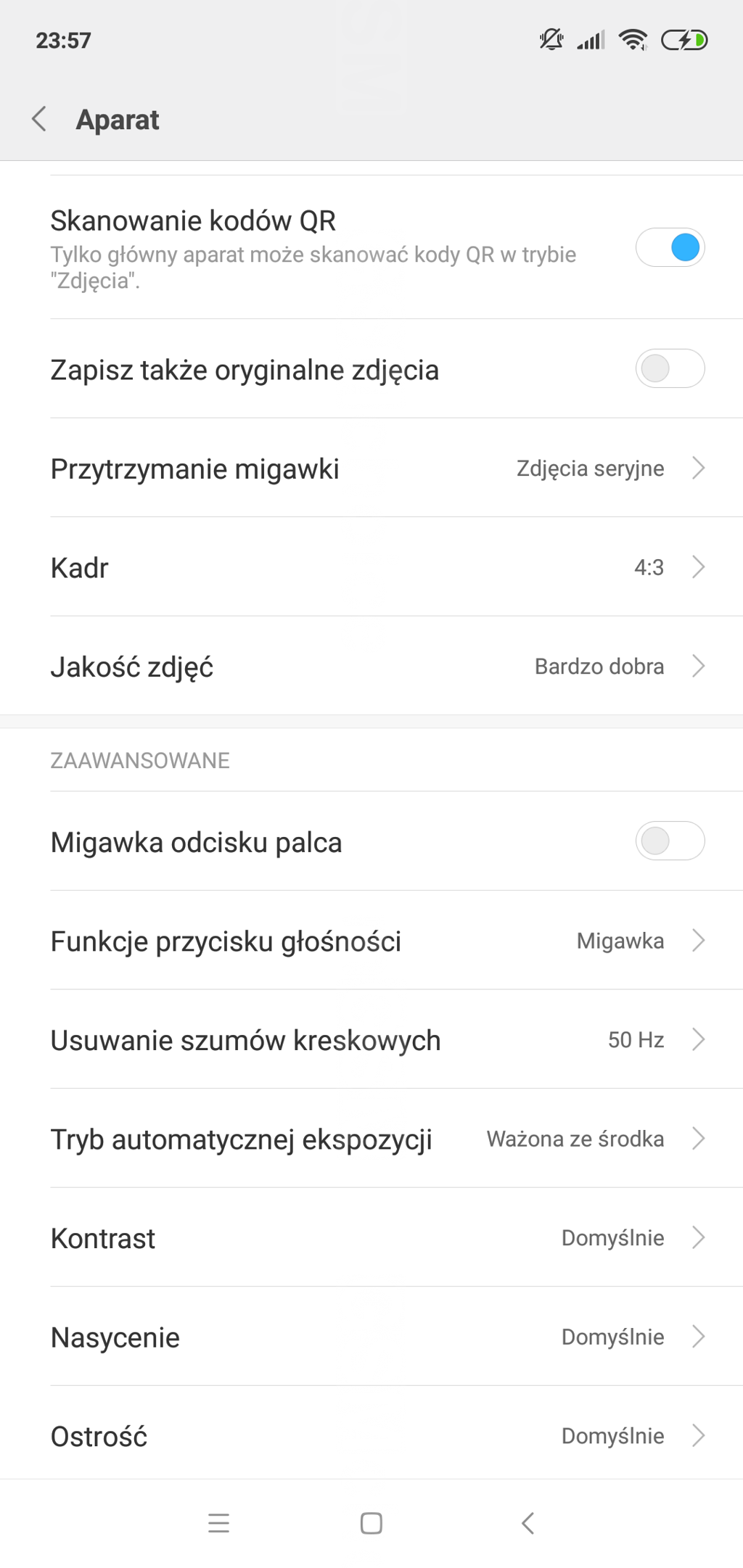Open the Kontrast setting
The width and height of the screenshot is (743, 1568).
(x=371, y=1237)
